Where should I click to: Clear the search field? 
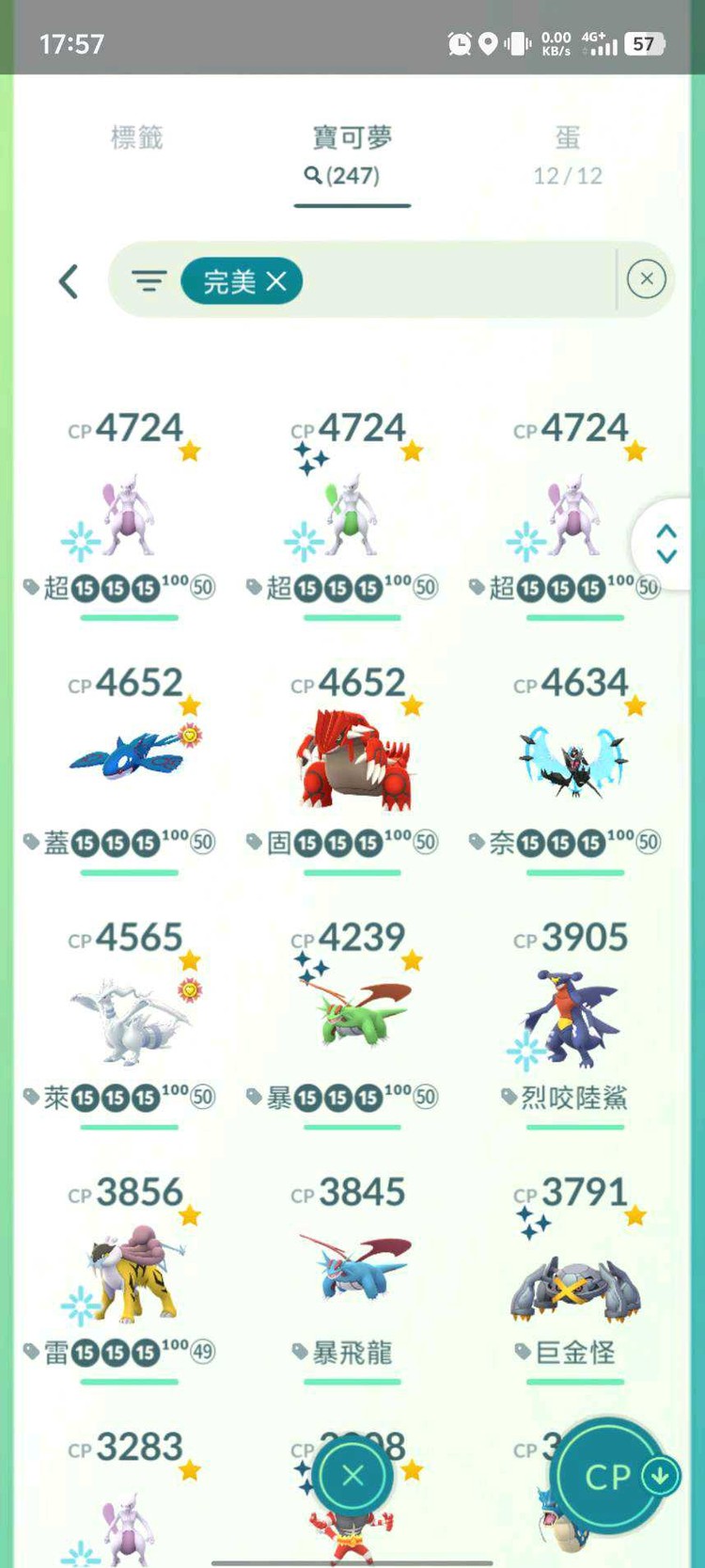[x=646, y=279]
